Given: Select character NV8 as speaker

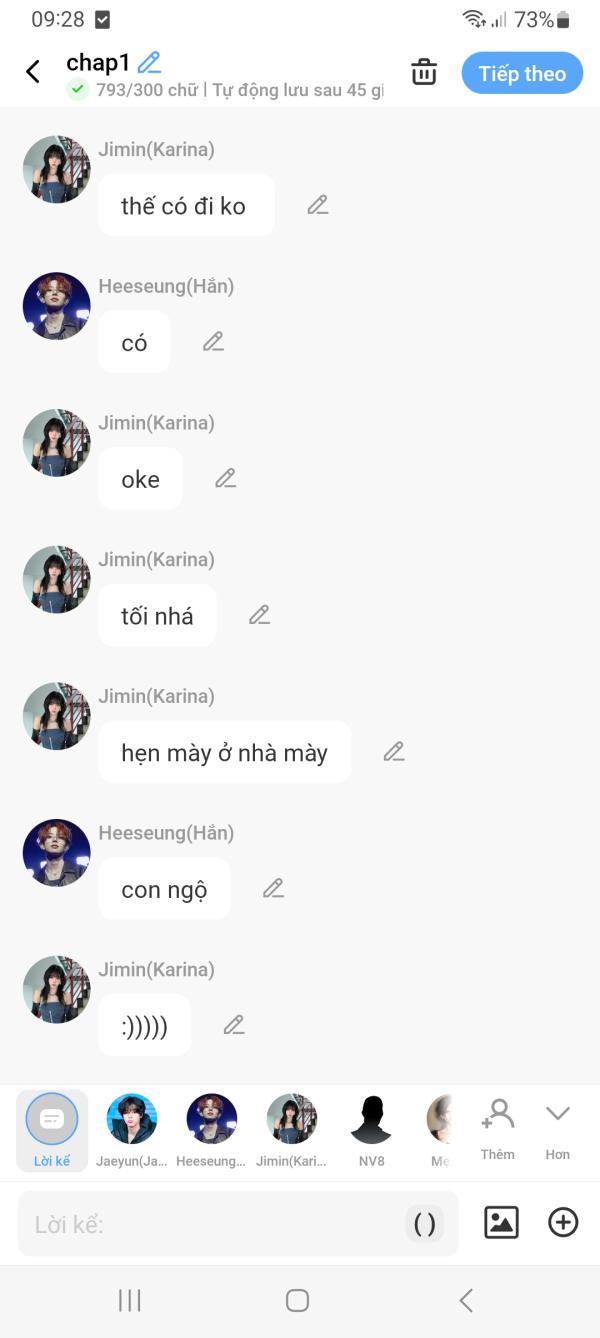Looking at the screenshot, I should (371, 1129).
